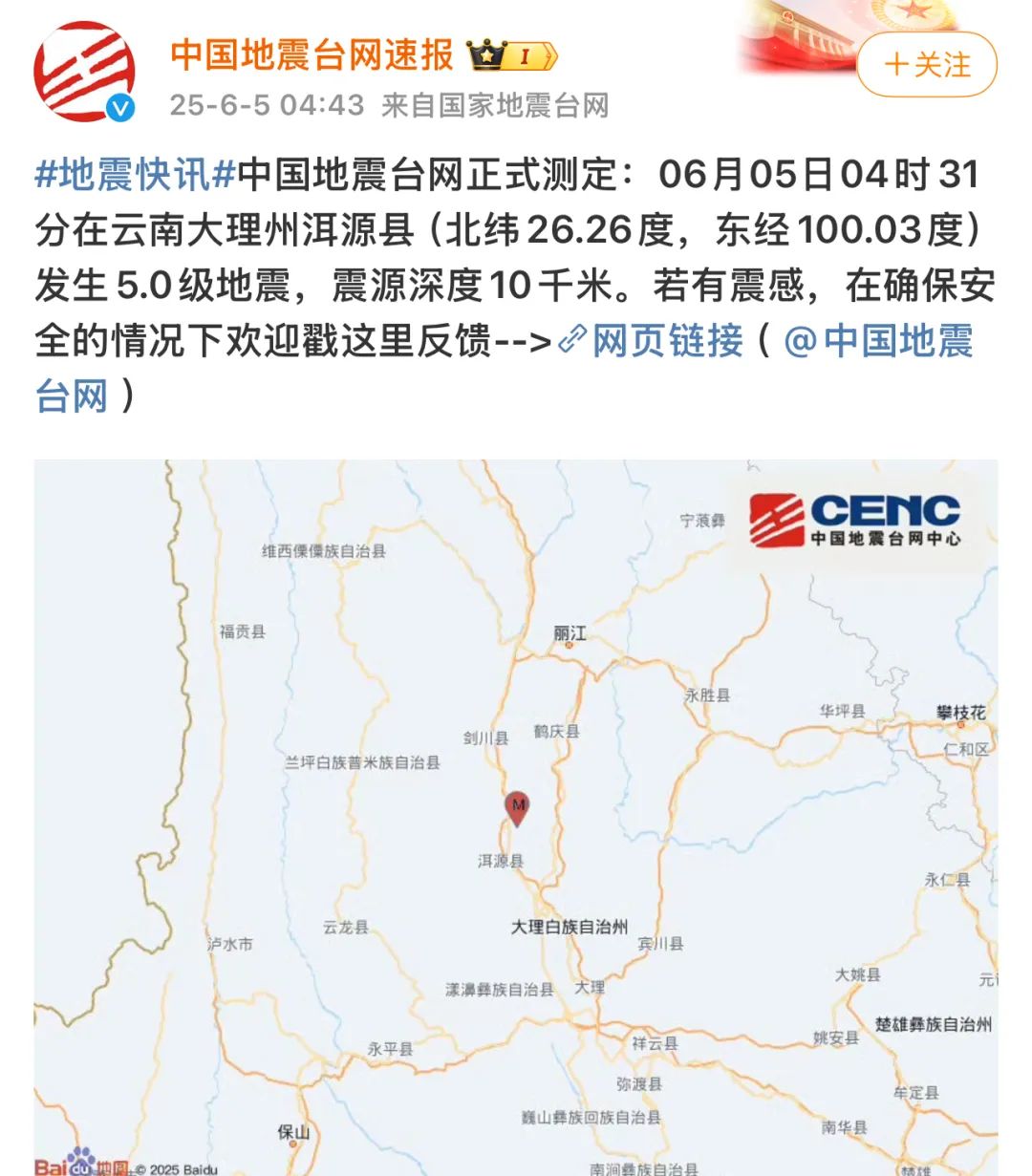The image size is (1032, 1176).
Task: Open the #地震快讯# hashtag topic
Action: (135, 175)
